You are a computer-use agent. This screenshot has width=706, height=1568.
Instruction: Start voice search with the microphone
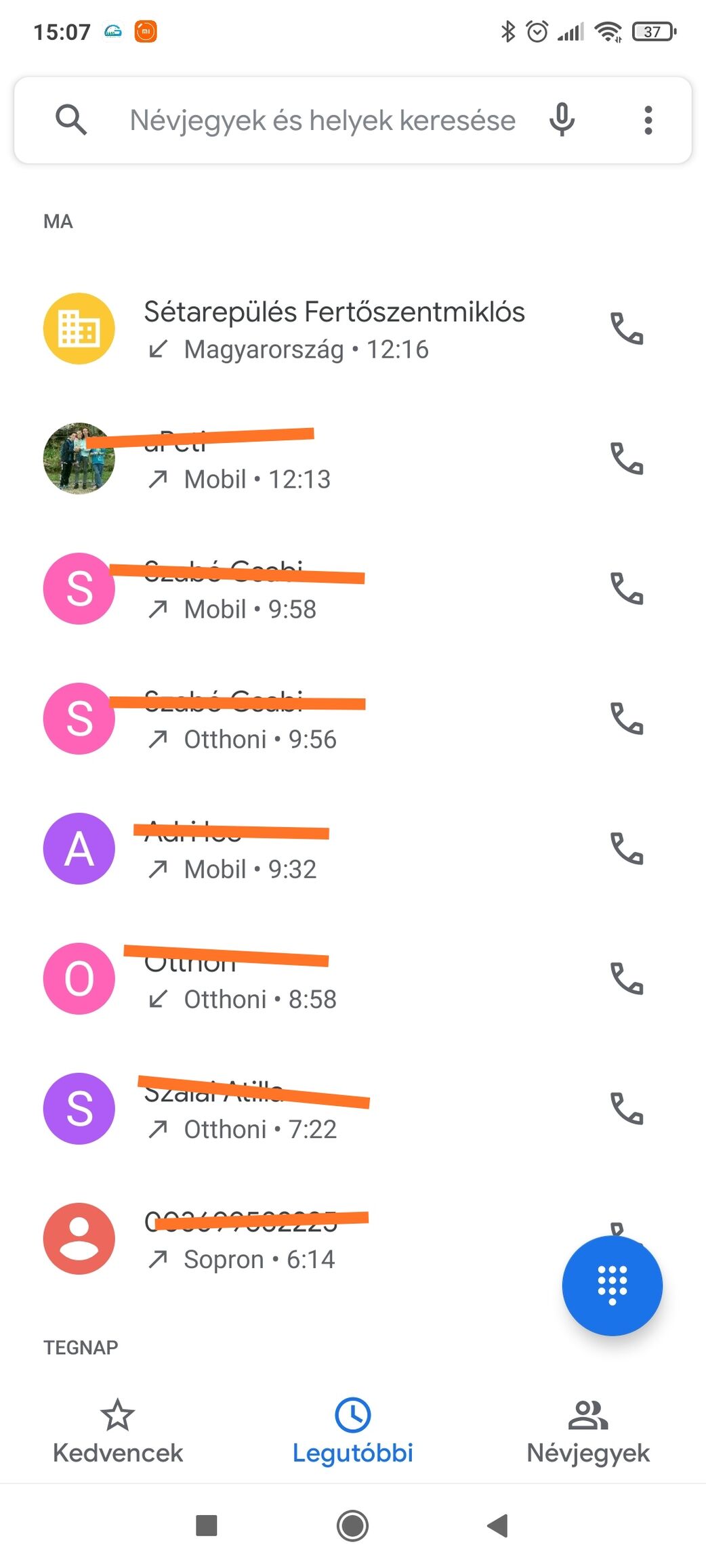click(x=562, y=120)
